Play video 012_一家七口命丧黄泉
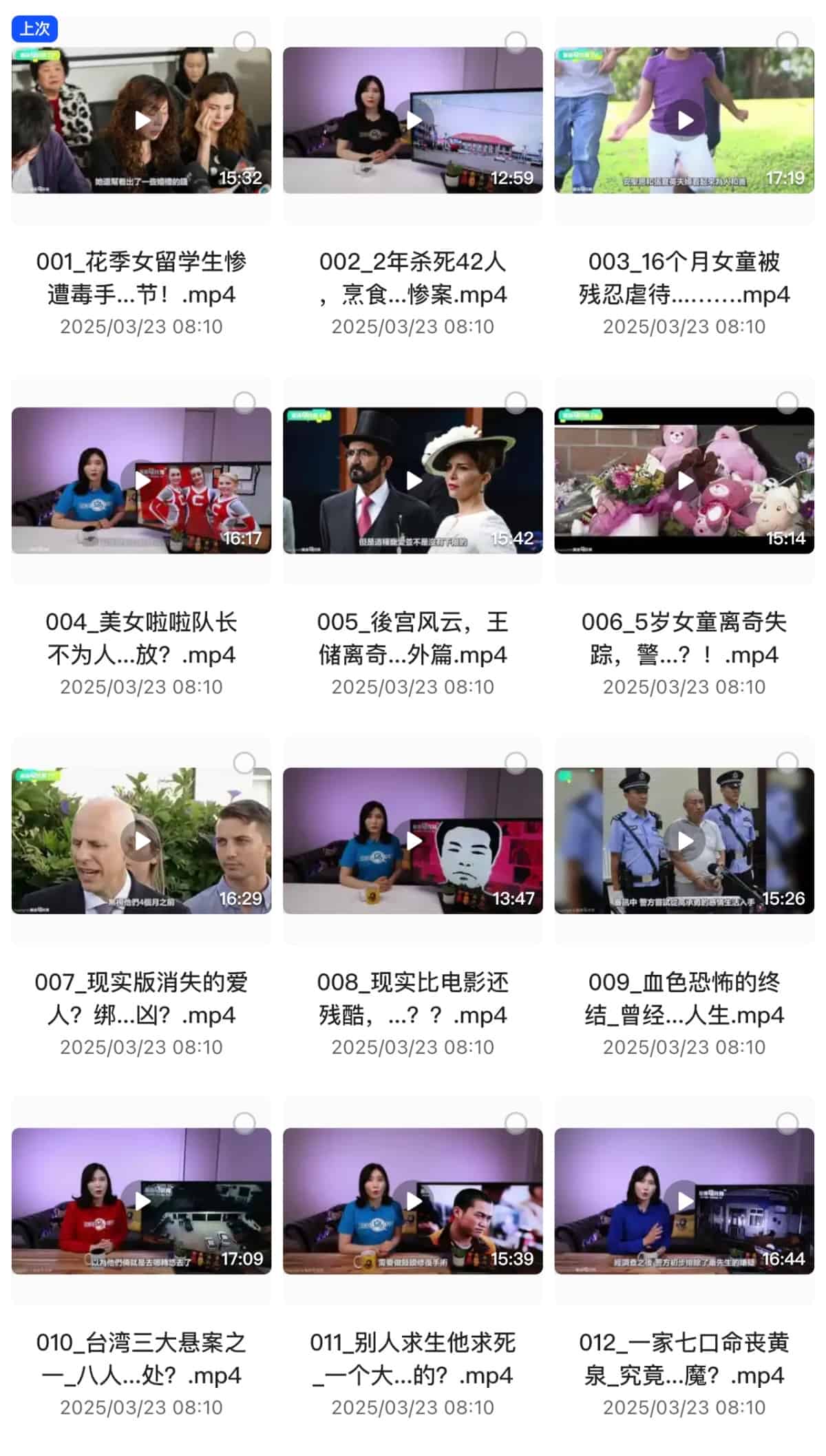Image resolution: width=826 pixels, height=1456 pixels. [685, 1201]
